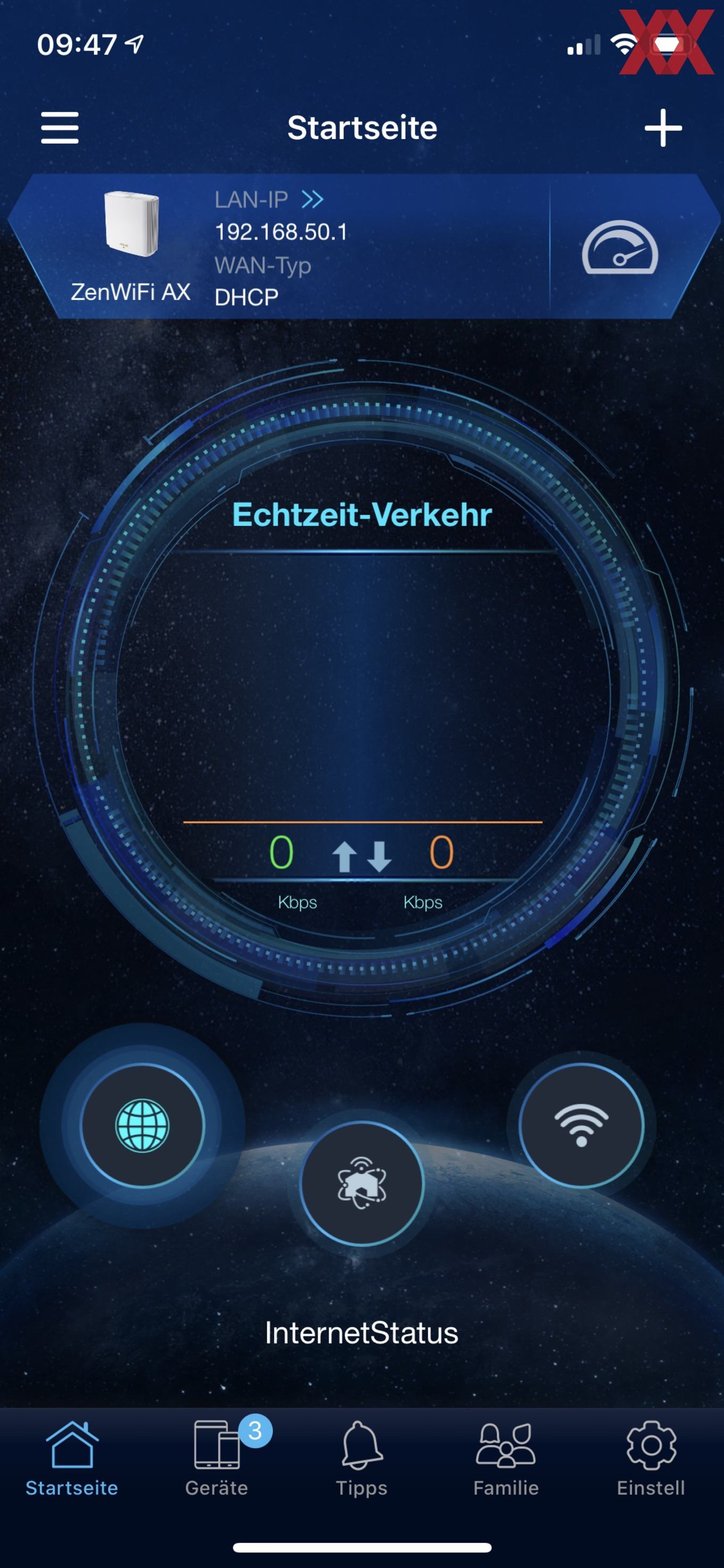Open the LAN-IP details arrow
This screenshot has width=724, height=1568.
coord(312,200)
